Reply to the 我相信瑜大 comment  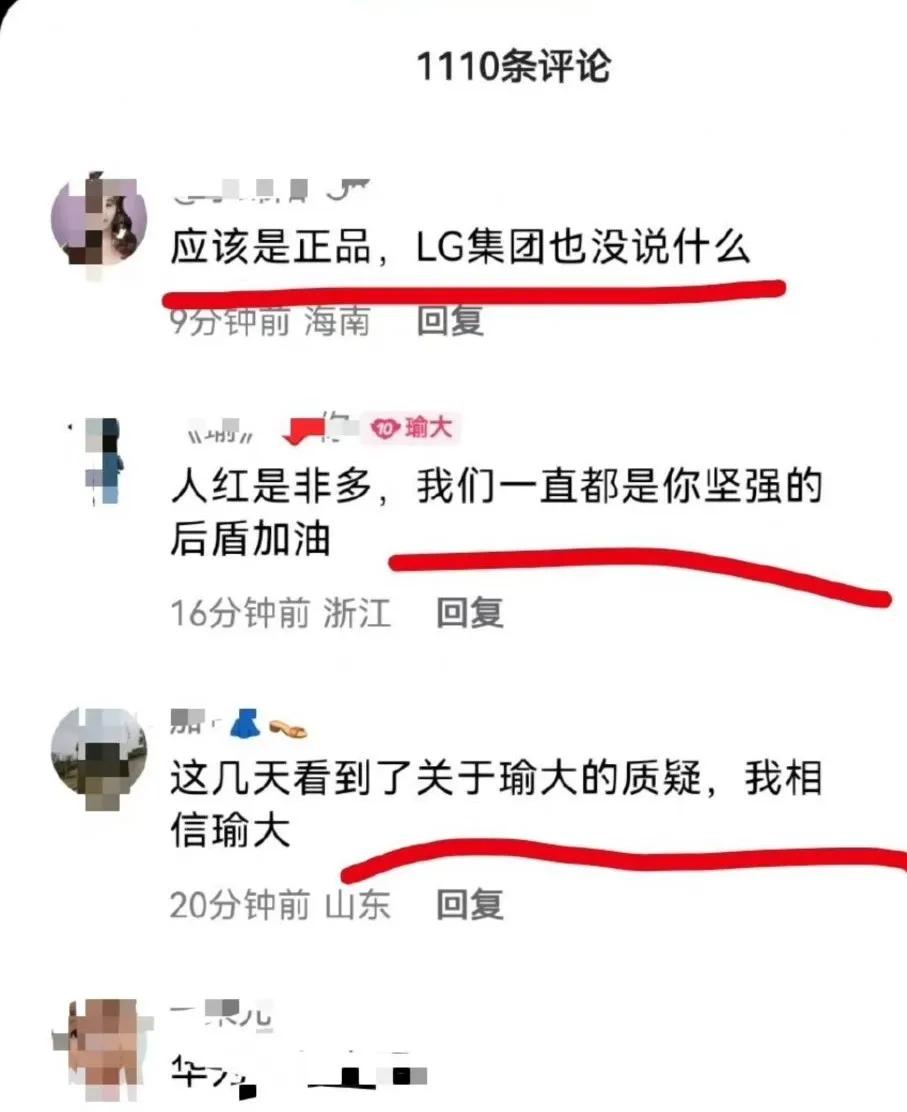tap(469, 905)
